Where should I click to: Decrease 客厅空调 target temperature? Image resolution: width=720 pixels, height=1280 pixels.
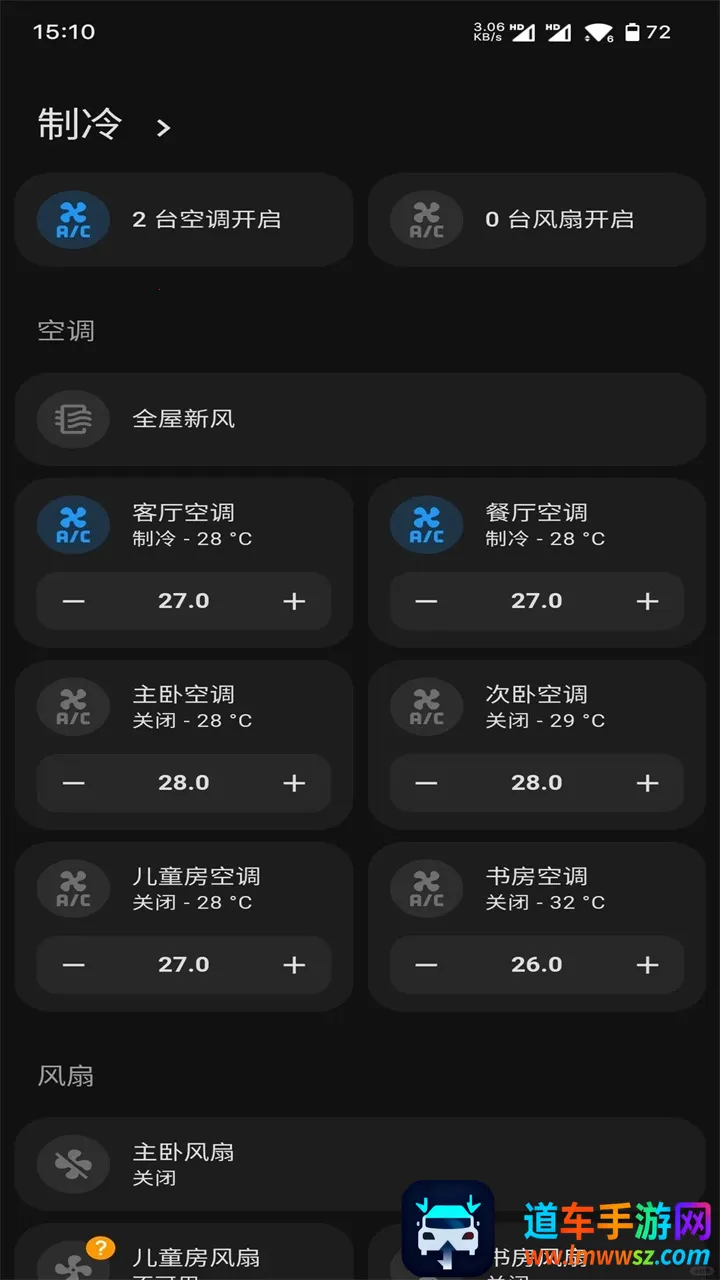coord(74,601)
